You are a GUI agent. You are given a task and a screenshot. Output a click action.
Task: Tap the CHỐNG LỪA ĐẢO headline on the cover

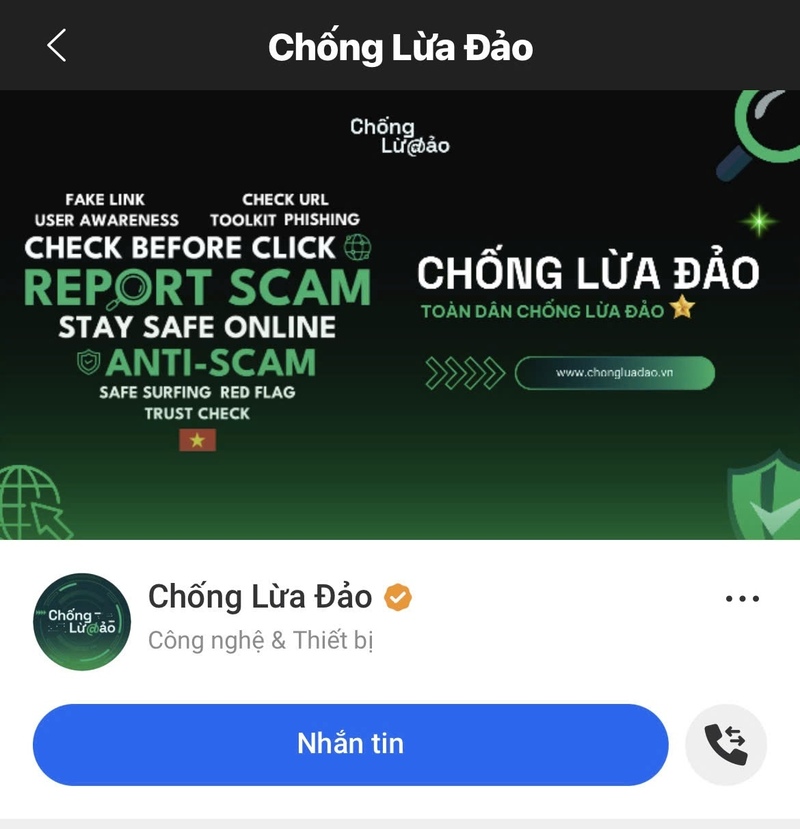pyautogui.click(x=591, y=268)
